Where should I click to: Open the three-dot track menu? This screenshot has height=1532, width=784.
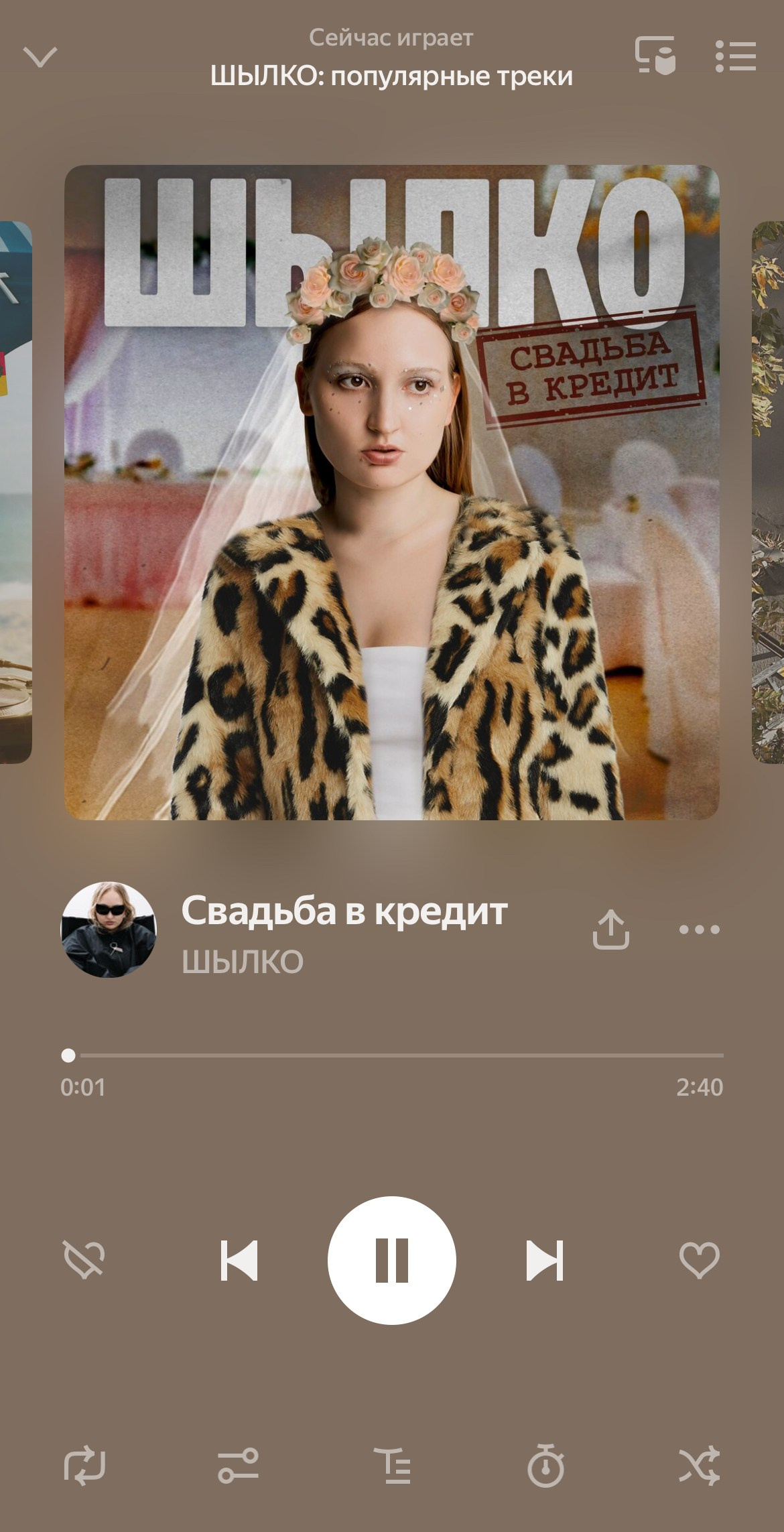(x=699, y=930)
